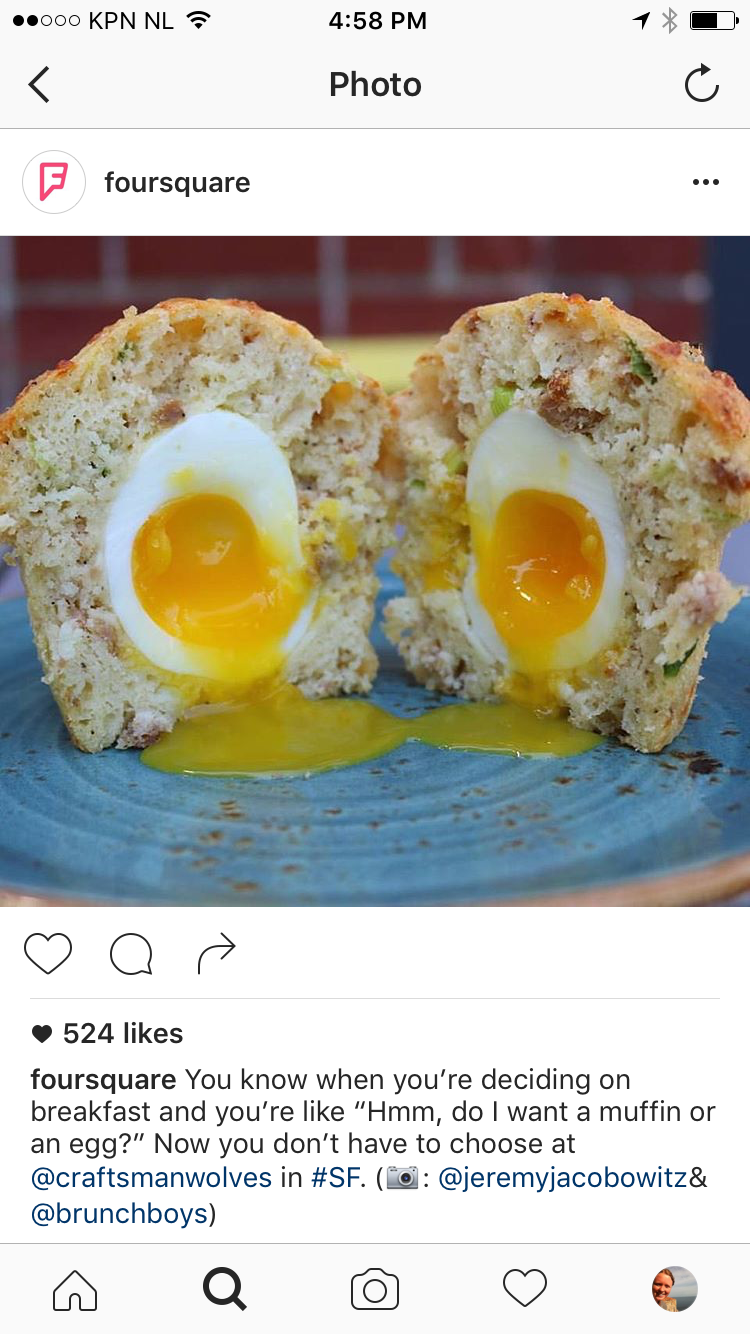Screen dimensions: 750x1334
Task: Like the foursquare egg muffin post
Action: click(48, 954)
